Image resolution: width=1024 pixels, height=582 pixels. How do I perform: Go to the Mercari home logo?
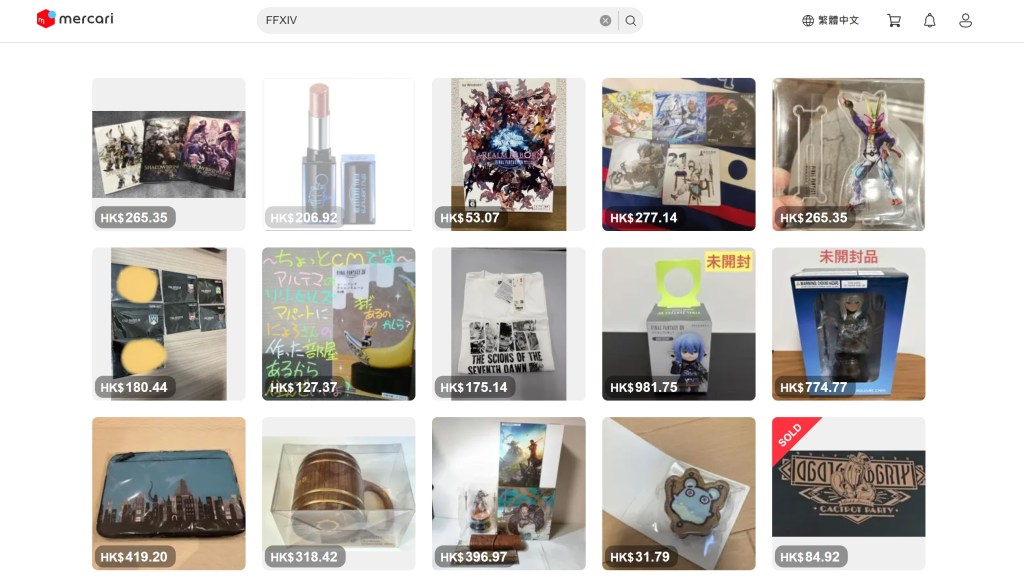[x=75, y=19]
